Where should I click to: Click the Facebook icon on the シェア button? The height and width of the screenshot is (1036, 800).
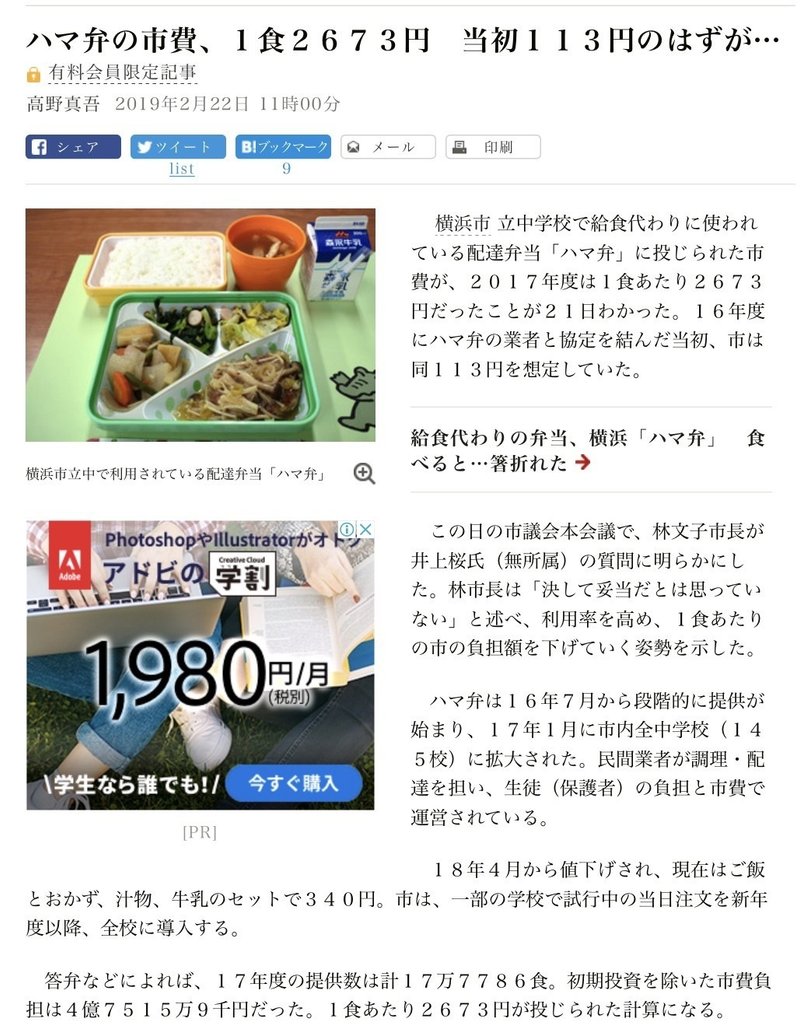pos(40,147)
